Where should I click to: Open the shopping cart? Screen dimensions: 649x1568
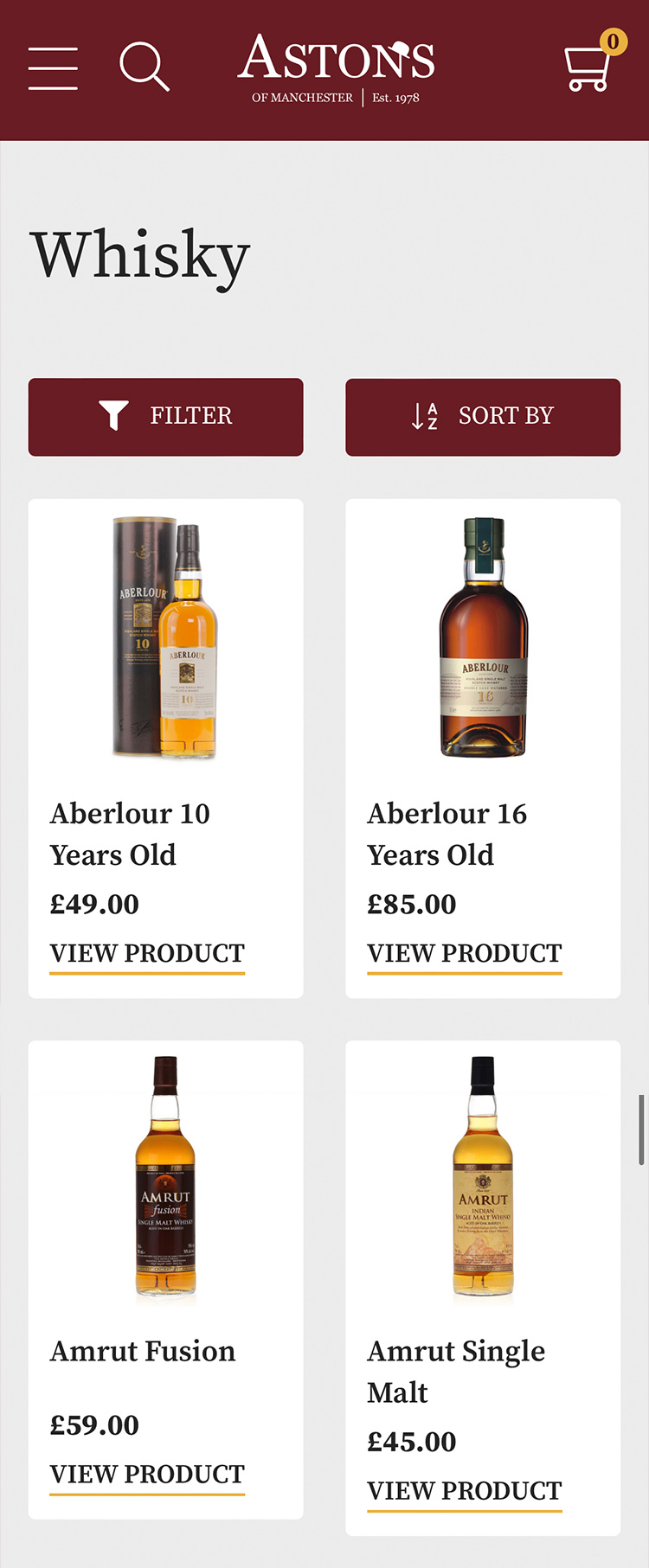click(588, 66)
